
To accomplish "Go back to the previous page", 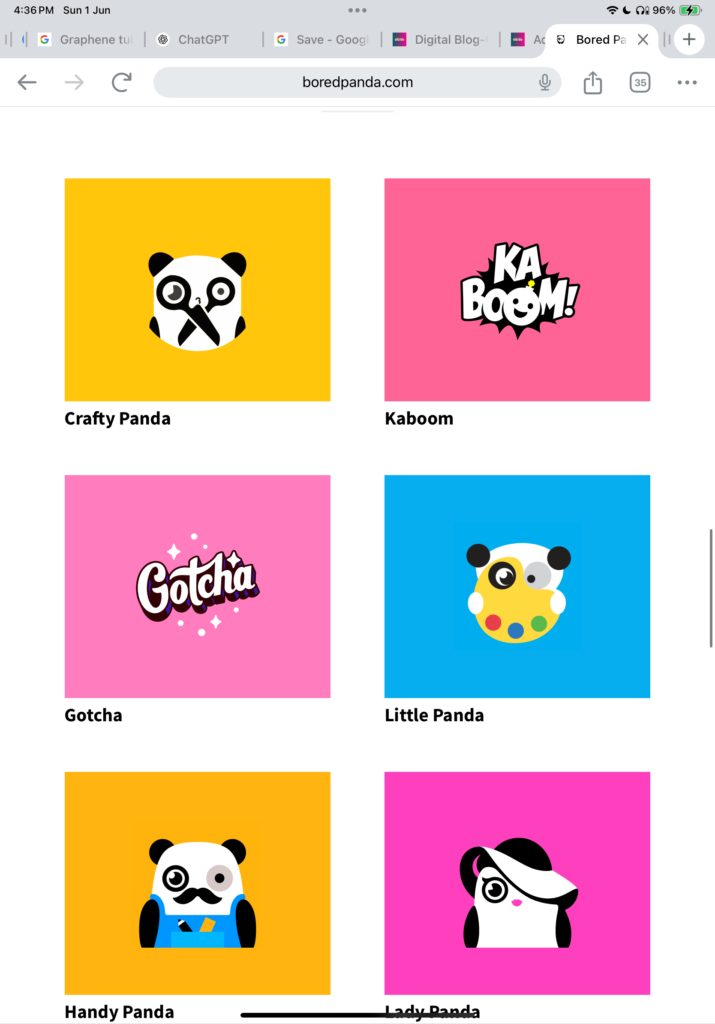I will point(27,82).
